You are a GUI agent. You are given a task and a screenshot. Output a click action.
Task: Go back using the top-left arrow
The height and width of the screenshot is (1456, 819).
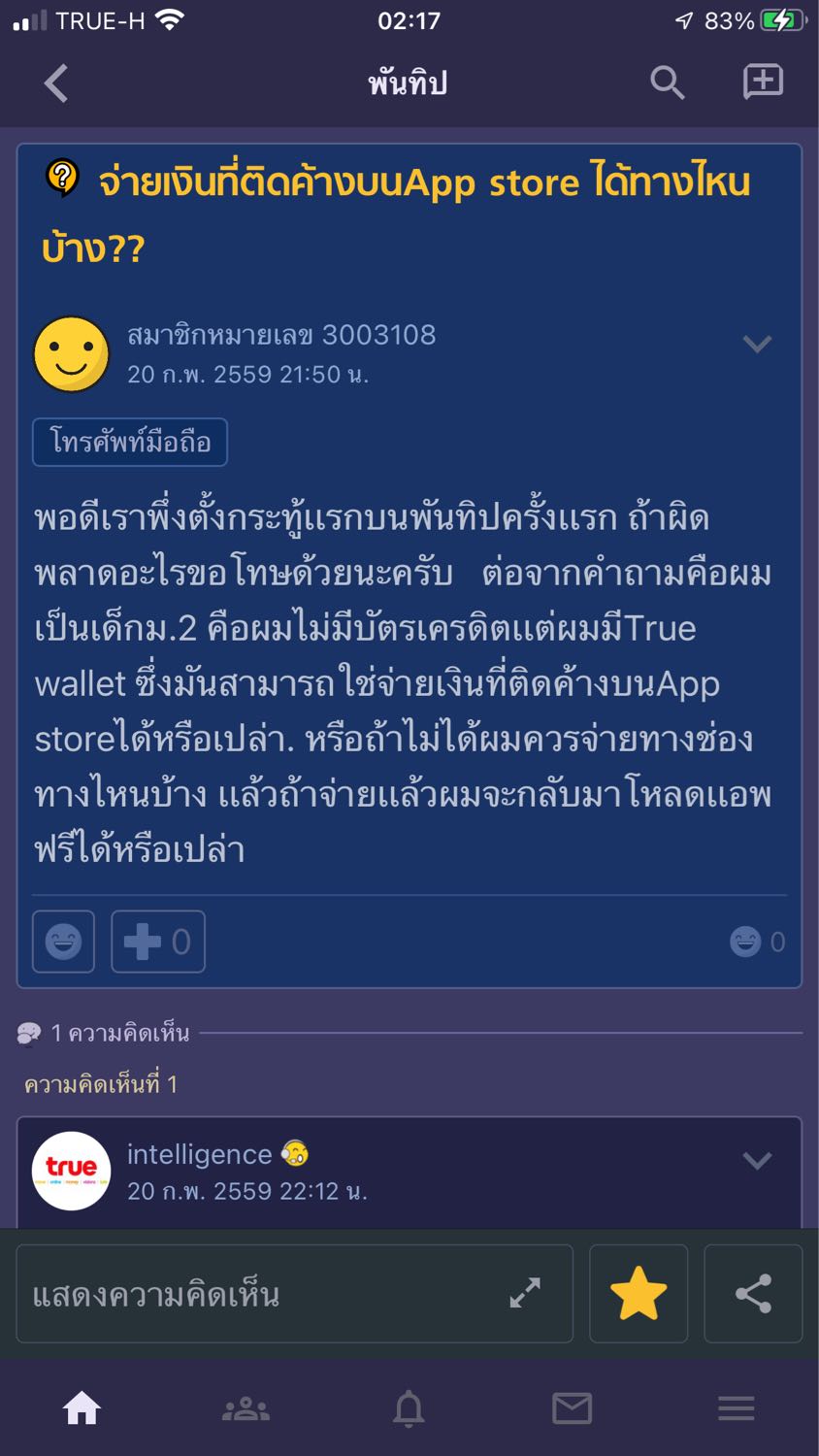click(x=56, y=83)
